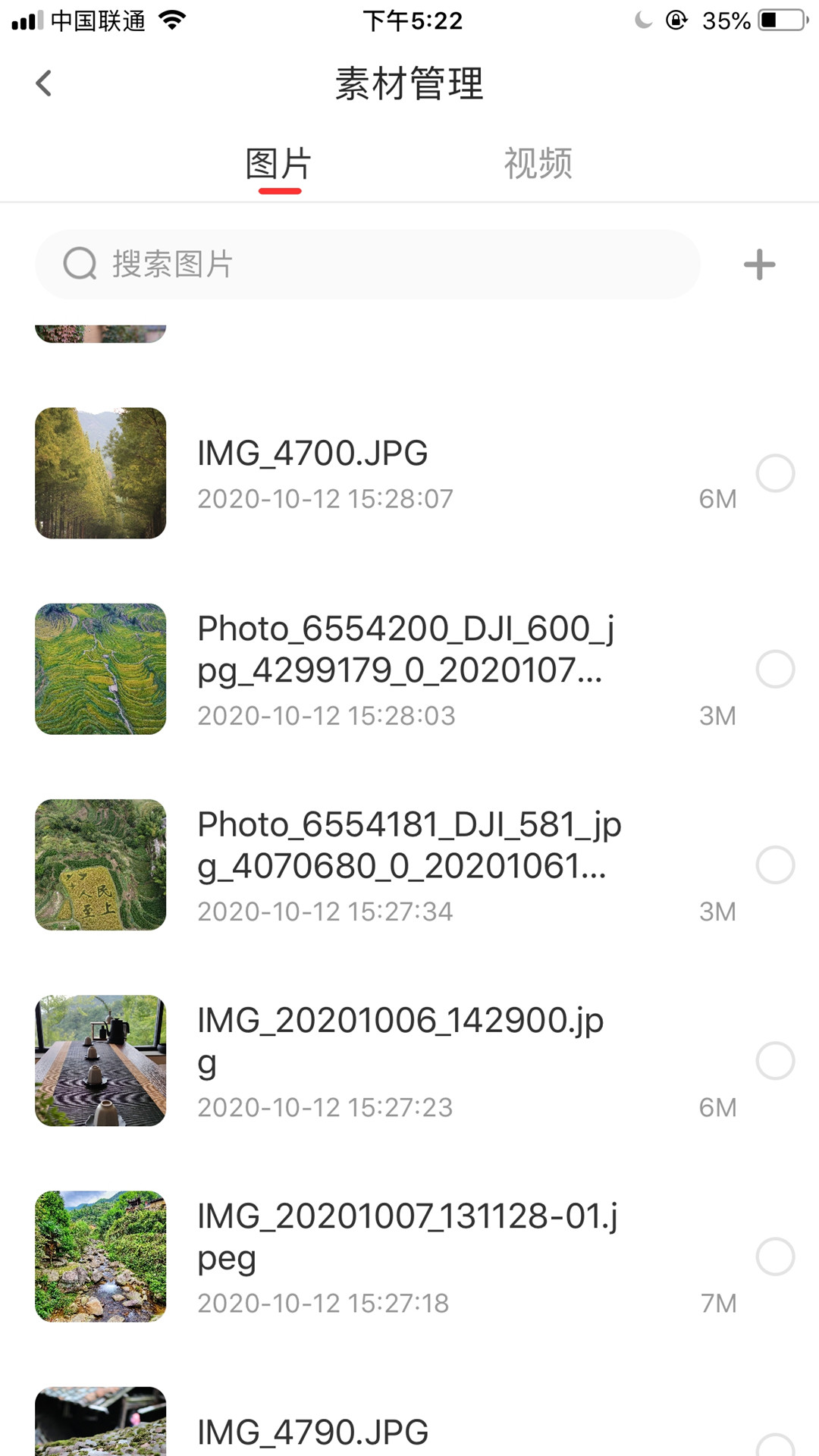The image size is (819, 1456).
Task: Tap the battery indicator
Action: (778, 20)
